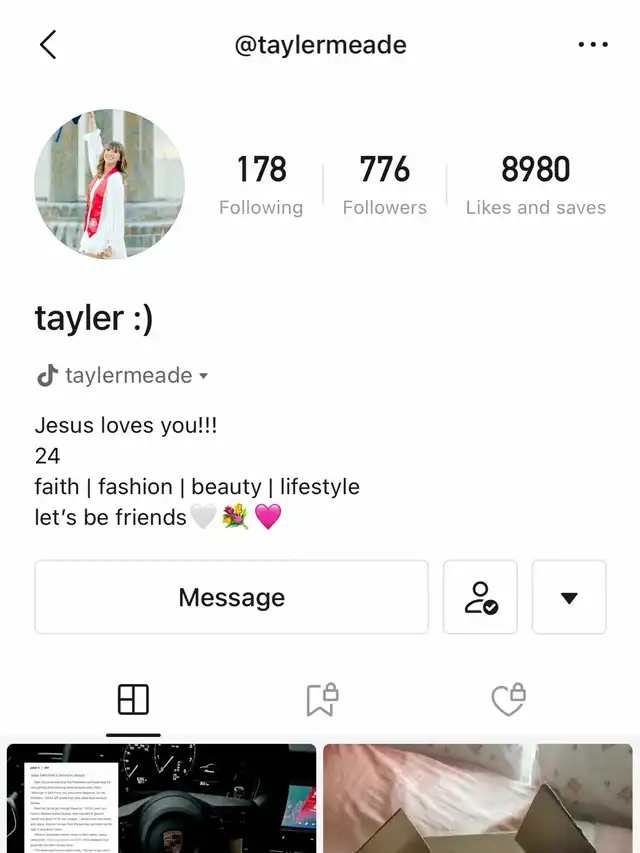Open the linked TikTok account taylermeade
Screen dimensions: 640x853
click(122, 376)
